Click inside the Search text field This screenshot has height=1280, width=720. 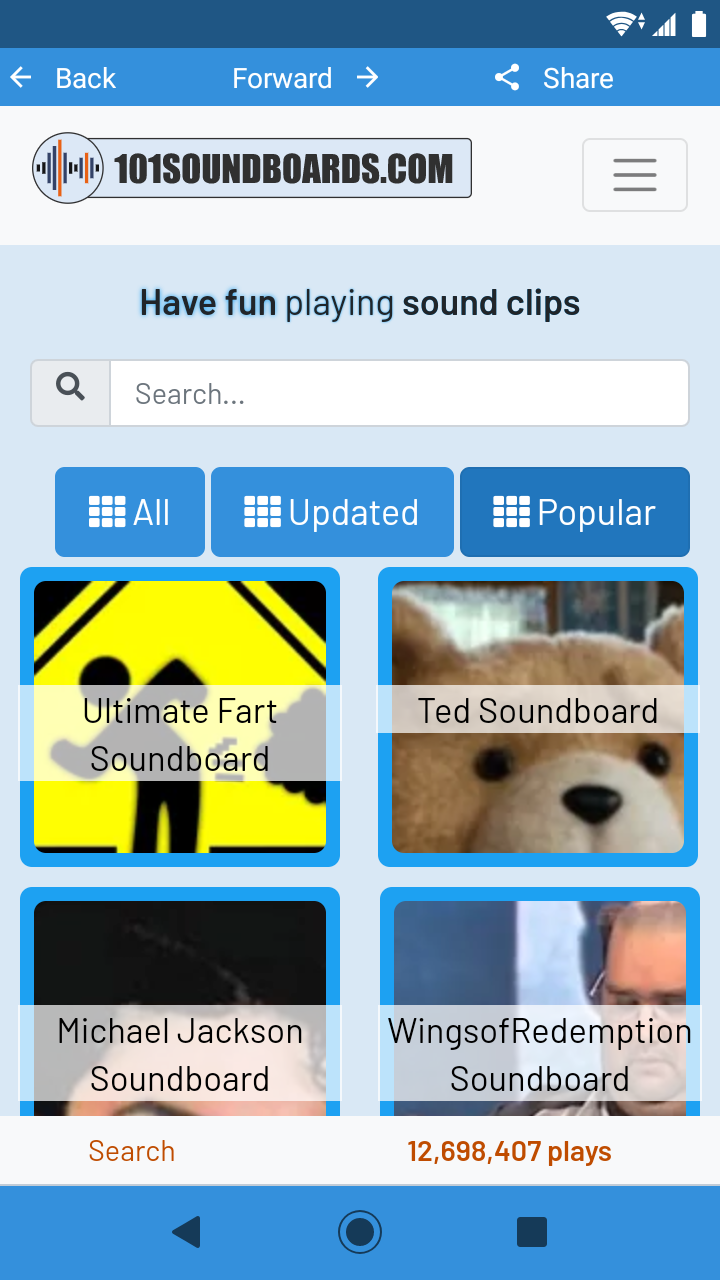pos(399,392)
